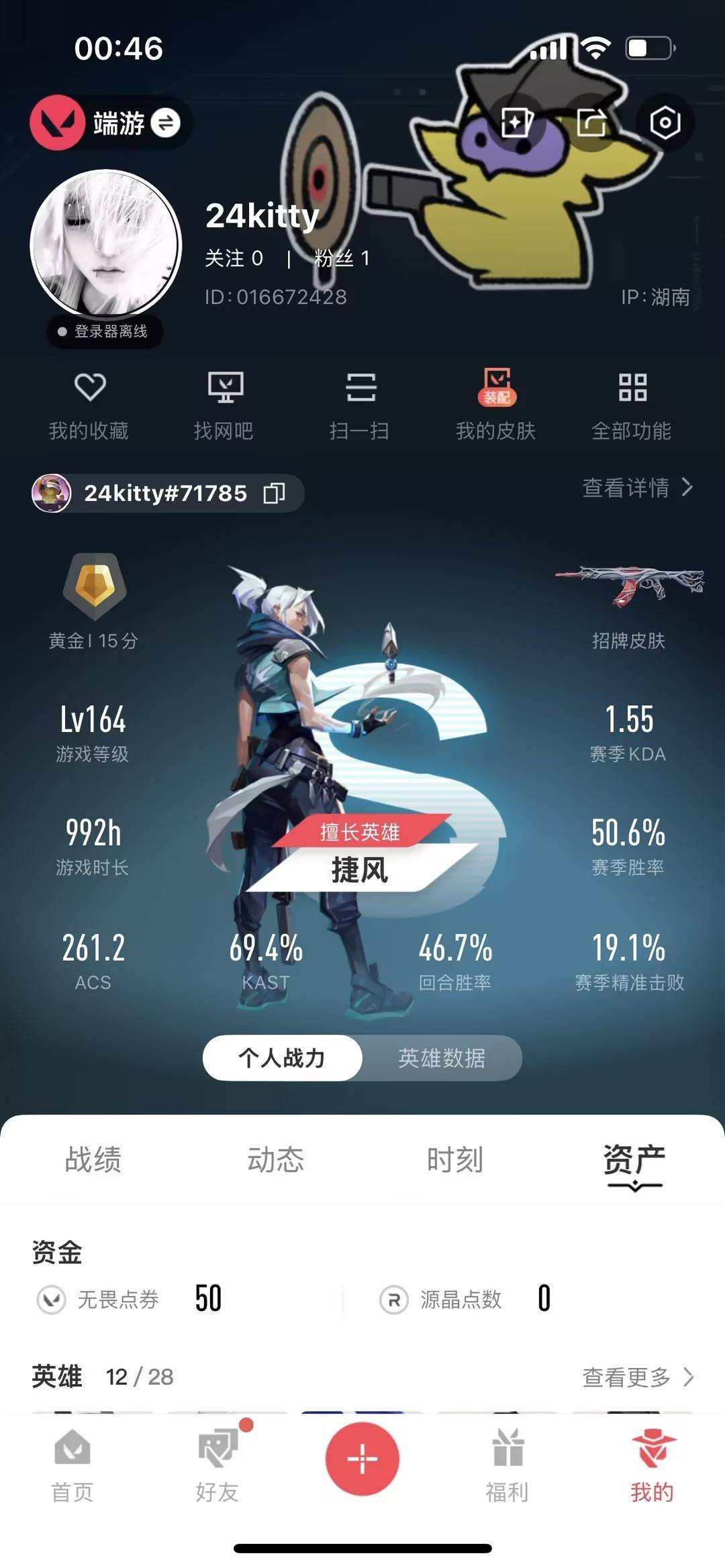Open 我的皮肤 with the 装配 badge
This screenshot has height=1568, width=725.
pos(498,403)
